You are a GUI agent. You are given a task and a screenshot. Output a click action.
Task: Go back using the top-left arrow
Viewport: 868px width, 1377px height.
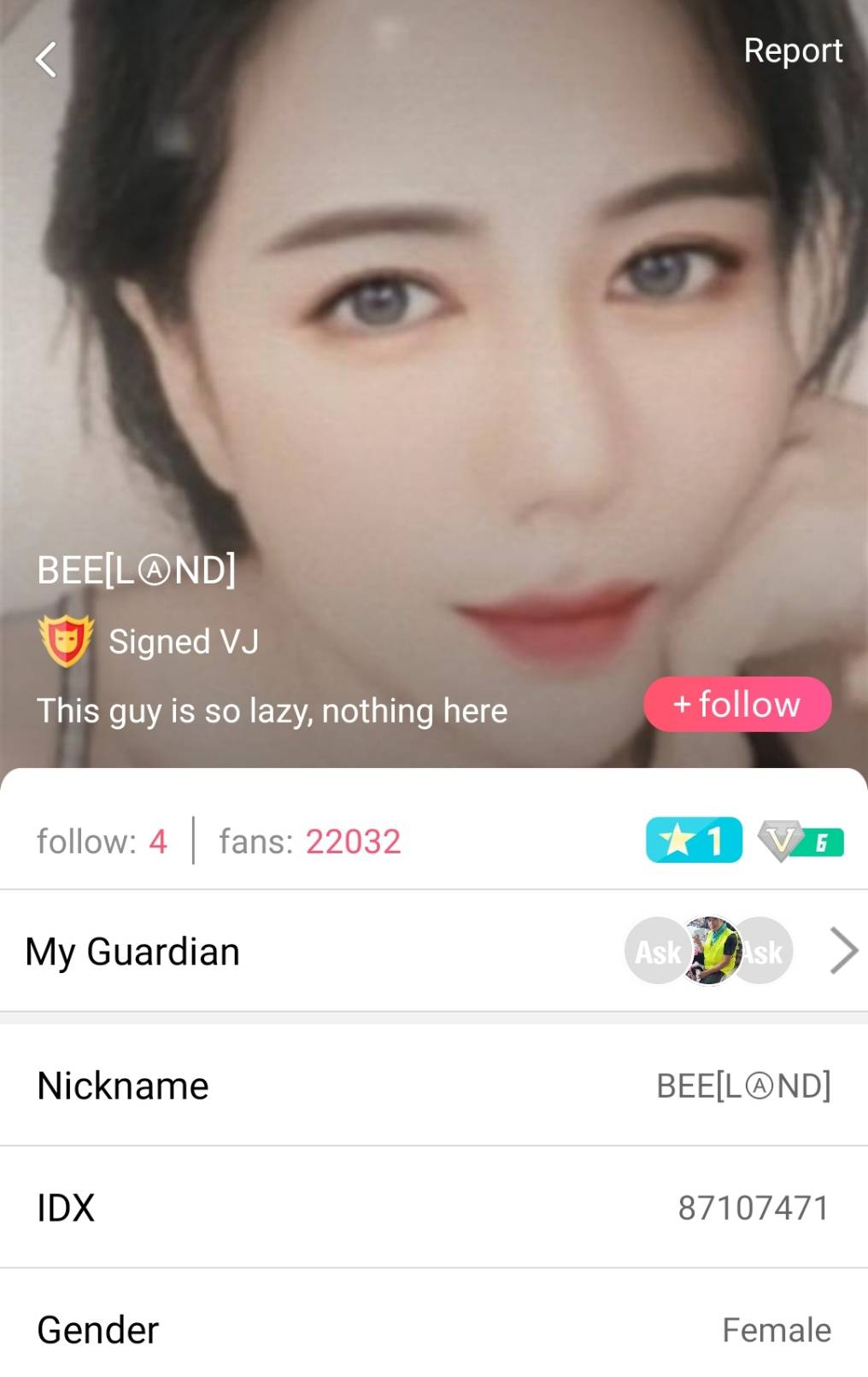[x=46, y=60]
